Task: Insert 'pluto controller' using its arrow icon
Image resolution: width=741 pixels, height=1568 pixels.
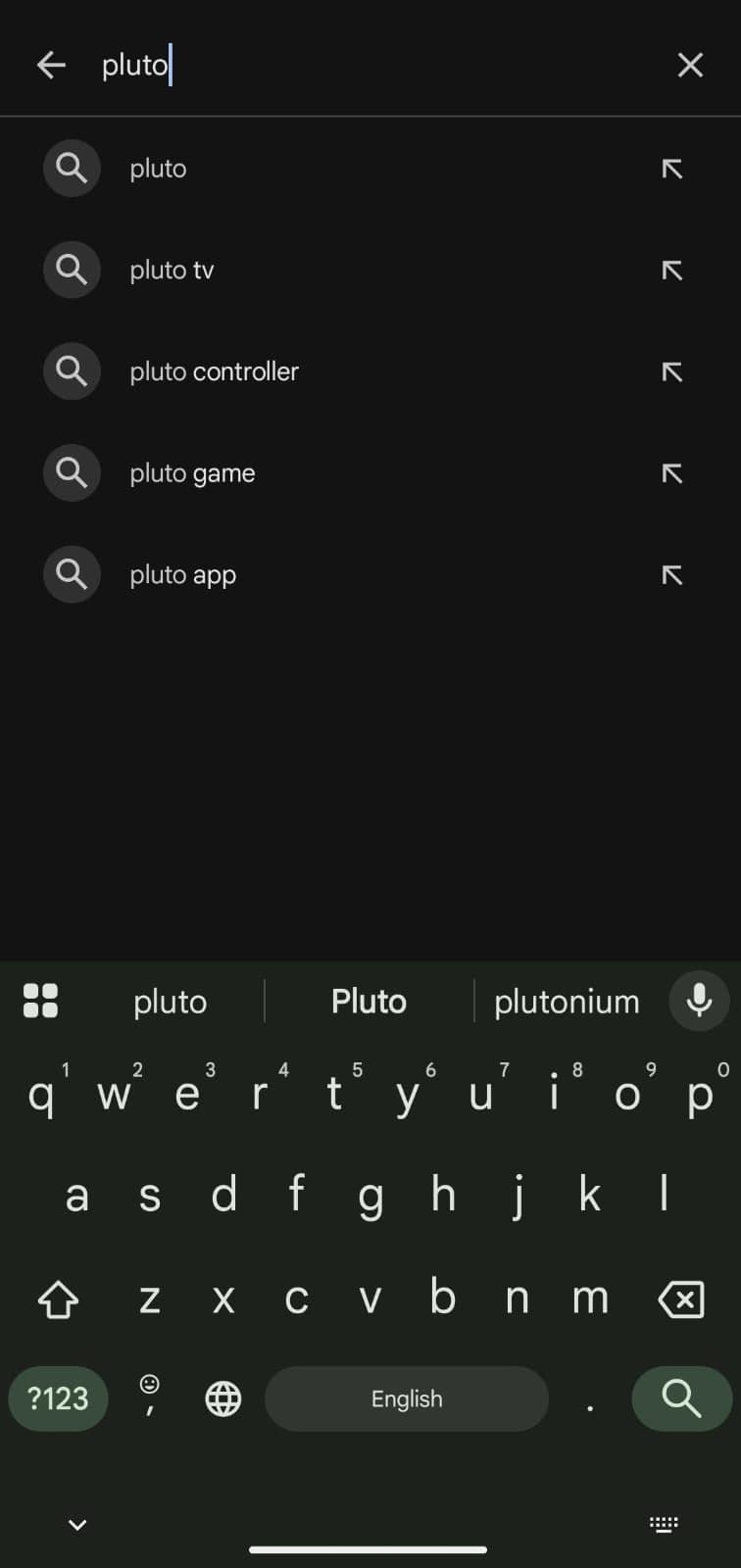Action: [671, 371]
